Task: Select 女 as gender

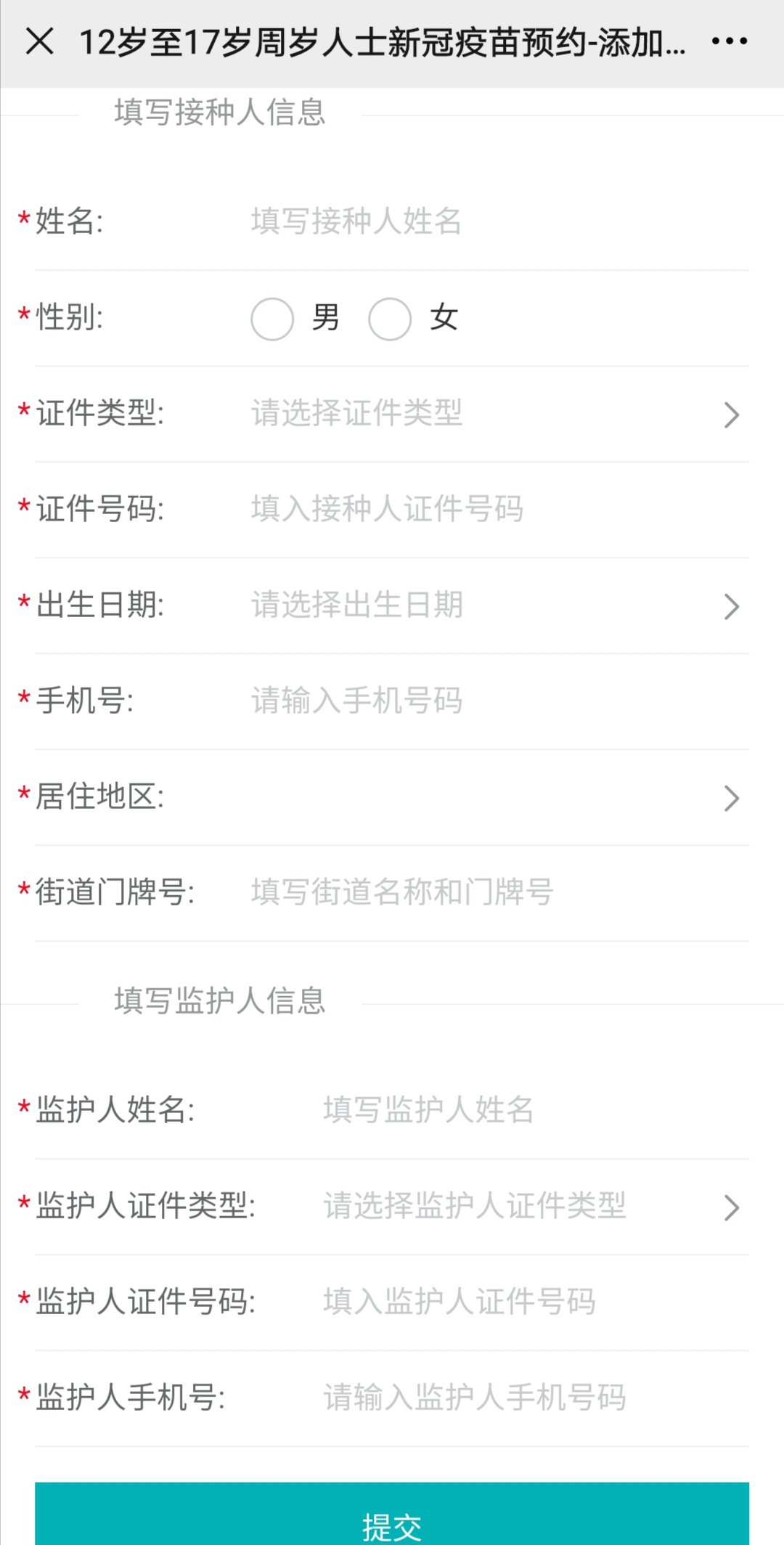Action: pyautogui.click(x=391, y=319)
